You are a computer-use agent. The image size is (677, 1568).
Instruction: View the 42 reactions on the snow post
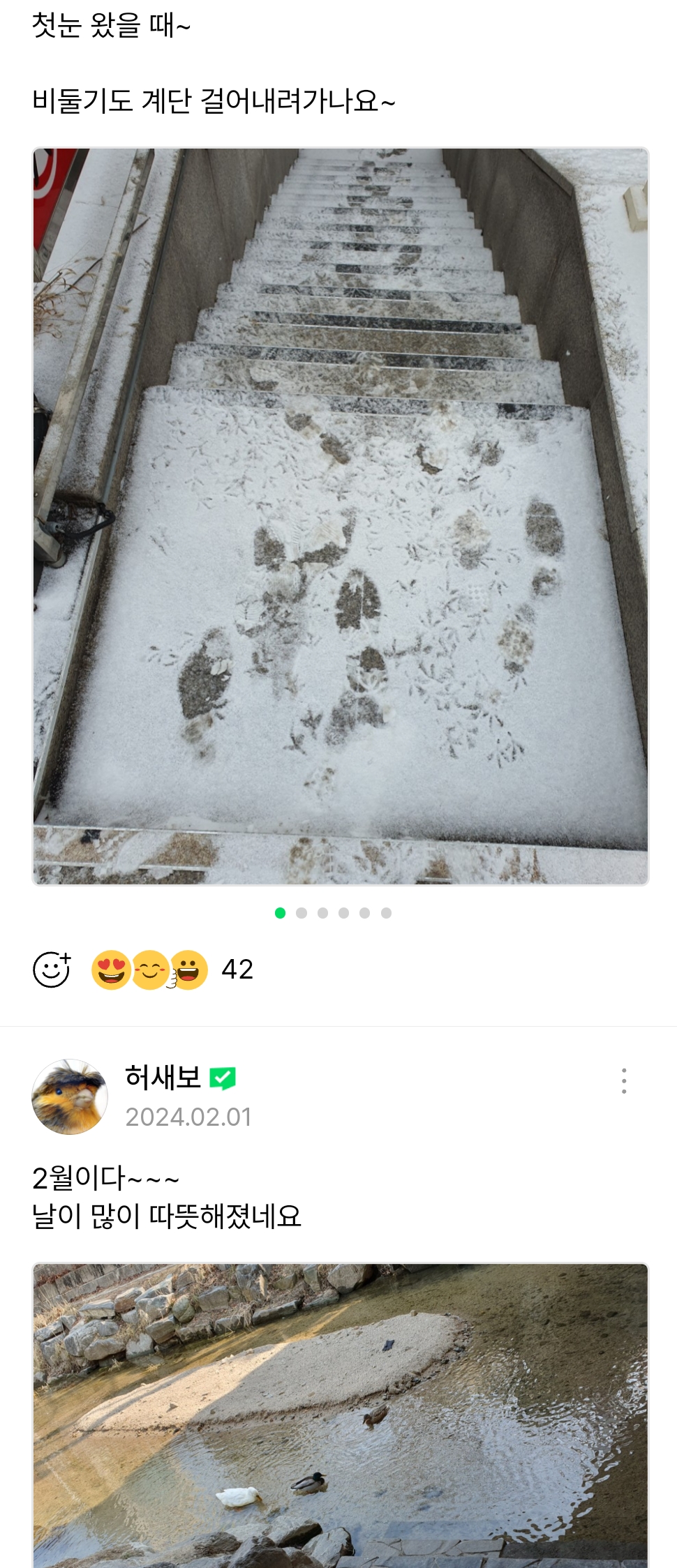click(172, 970)
